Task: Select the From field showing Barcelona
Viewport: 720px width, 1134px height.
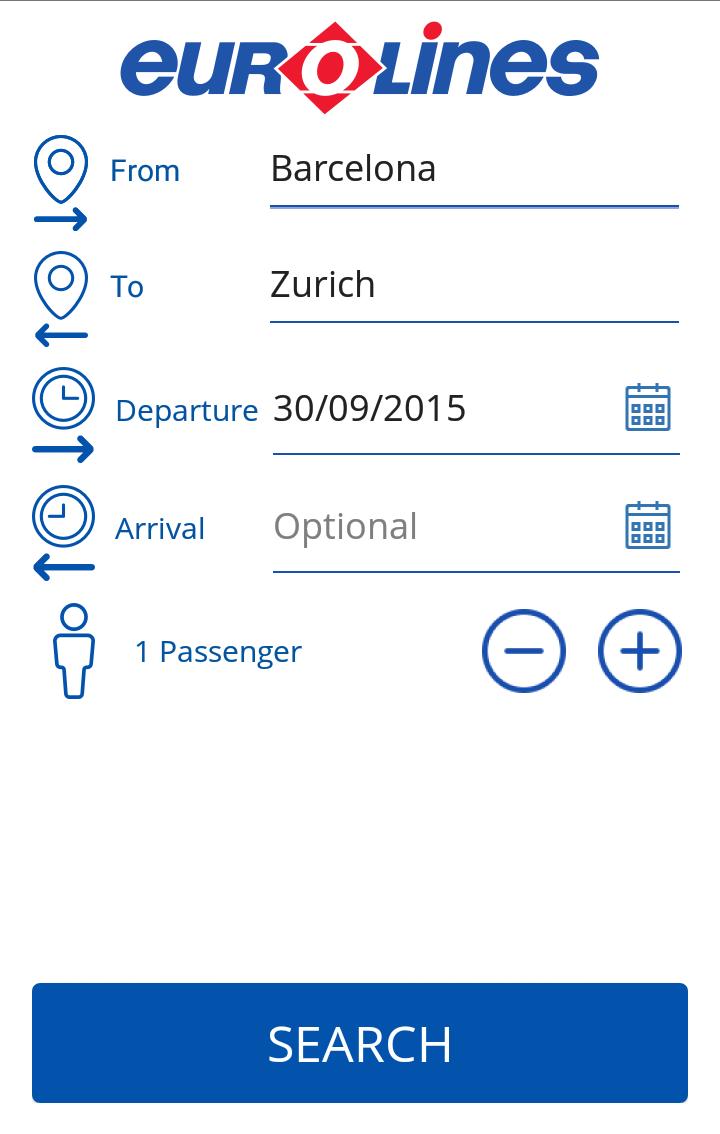Action: coord(430,168)
